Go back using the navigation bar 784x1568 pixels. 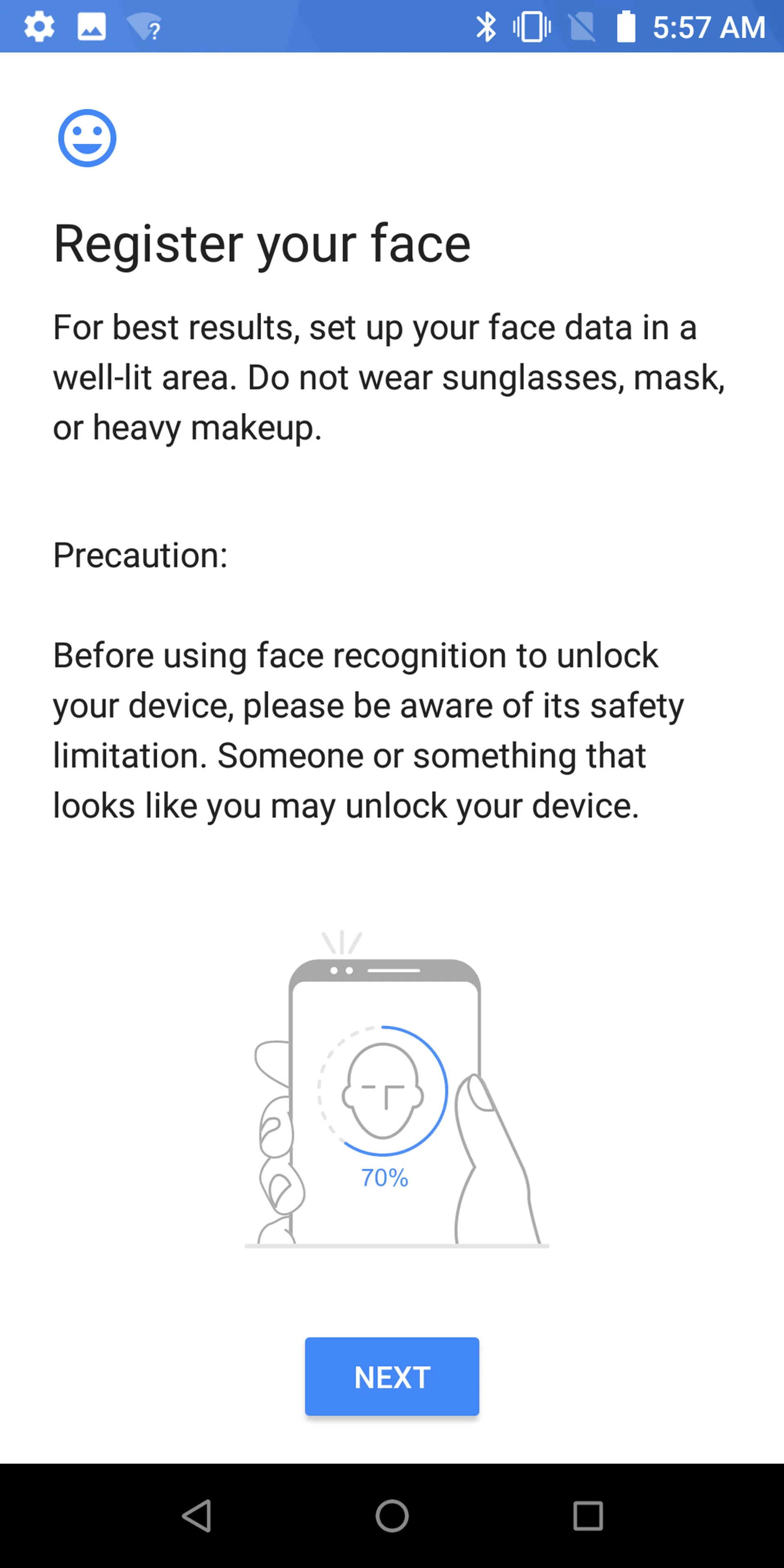[196, 1515]
